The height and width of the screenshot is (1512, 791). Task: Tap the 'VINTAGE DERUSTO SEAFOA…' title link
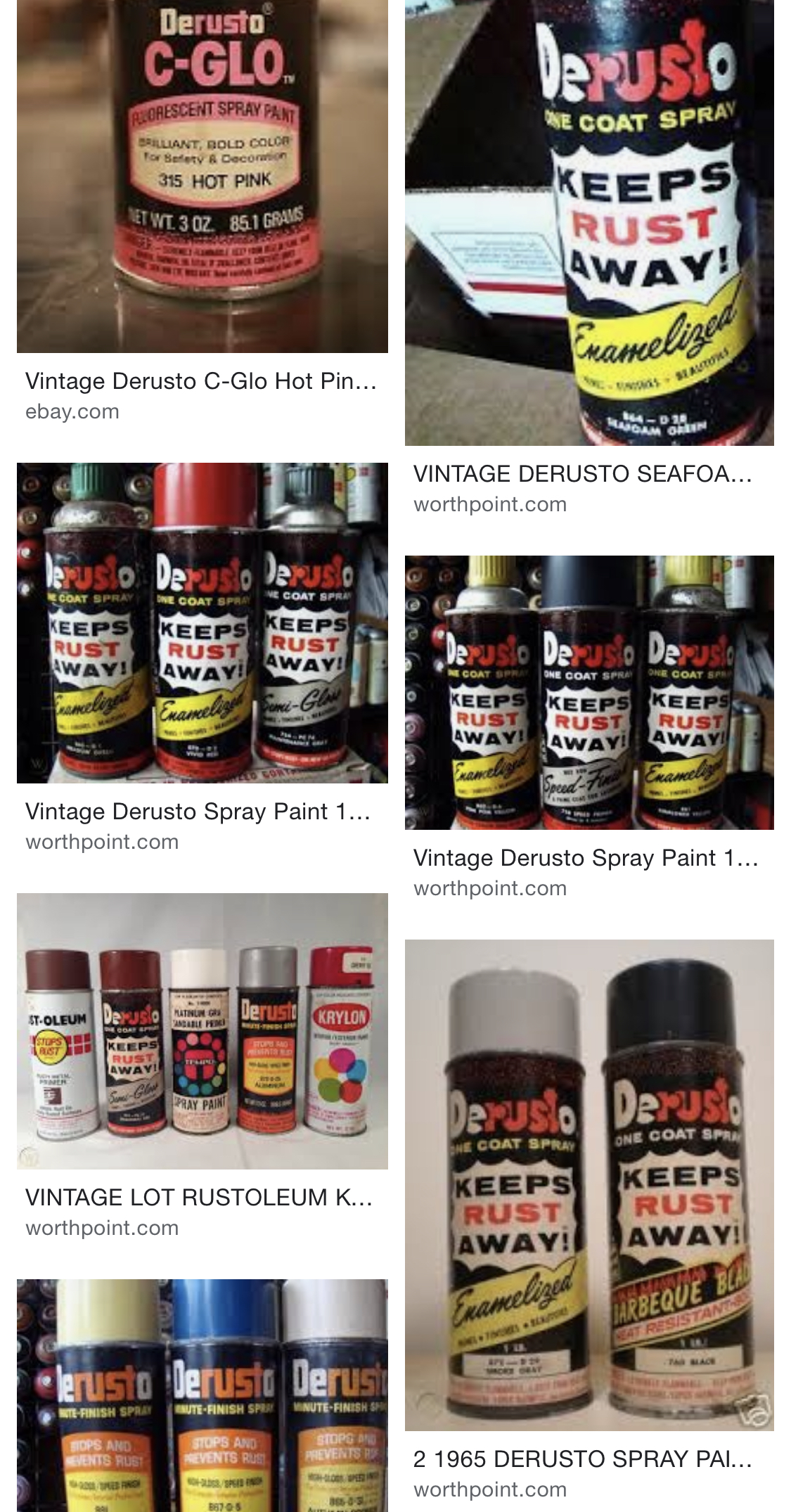click(x=583, y=474)
